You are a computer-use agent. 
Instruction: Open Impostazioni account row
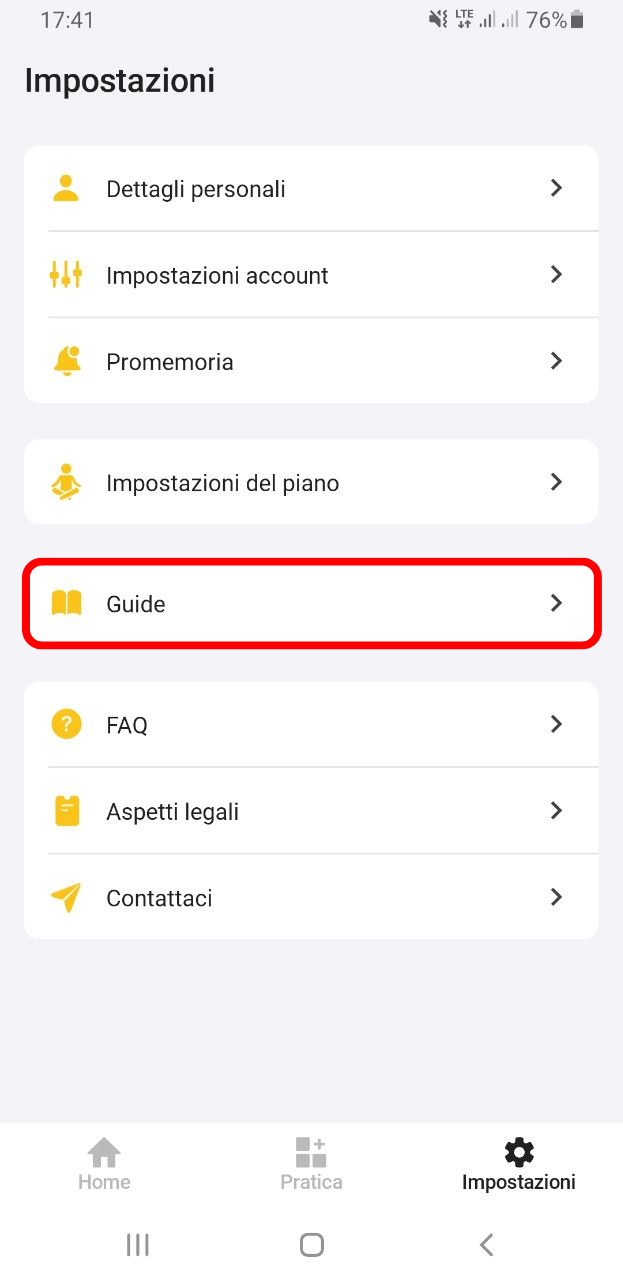pos(311,275)
